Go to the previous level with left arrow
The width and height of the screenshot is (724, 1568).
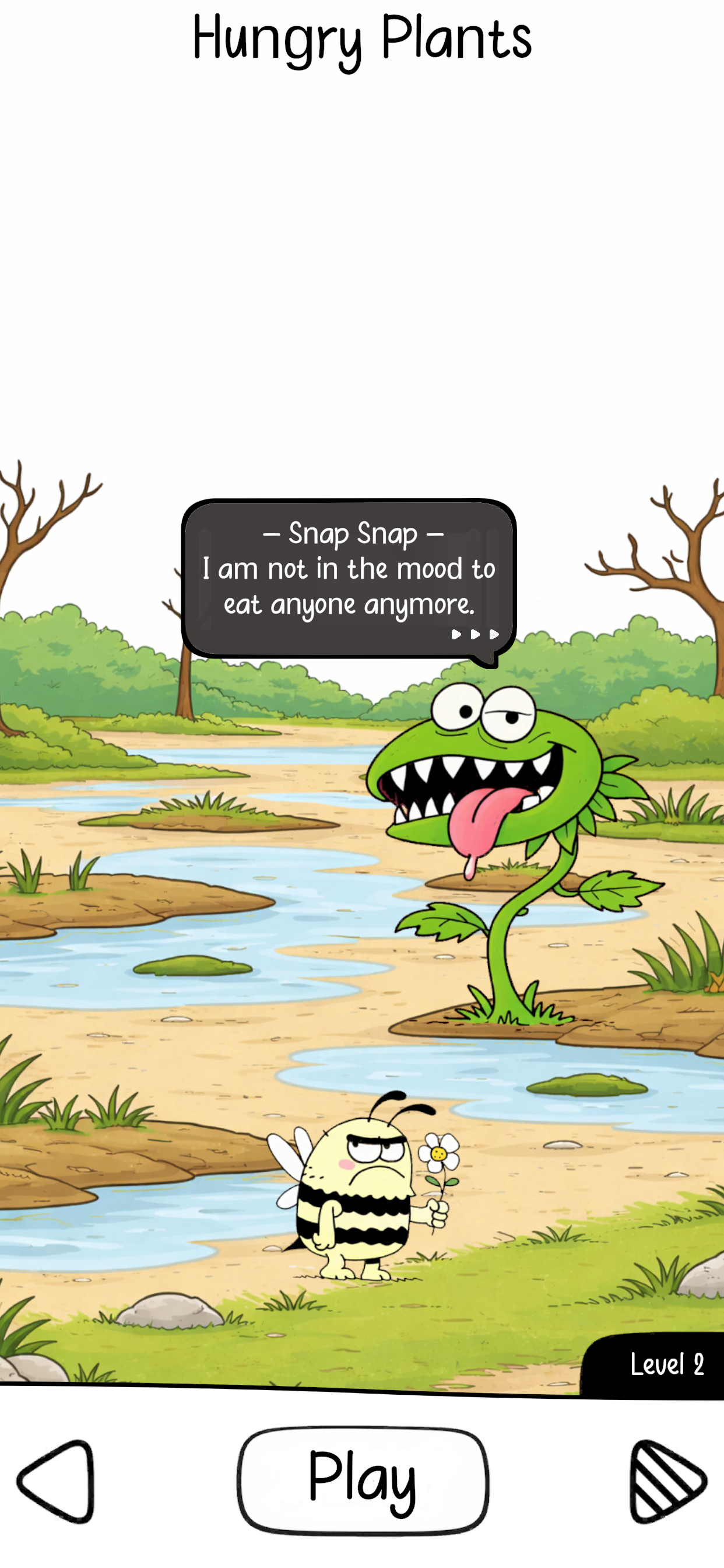click(58, 1480)
